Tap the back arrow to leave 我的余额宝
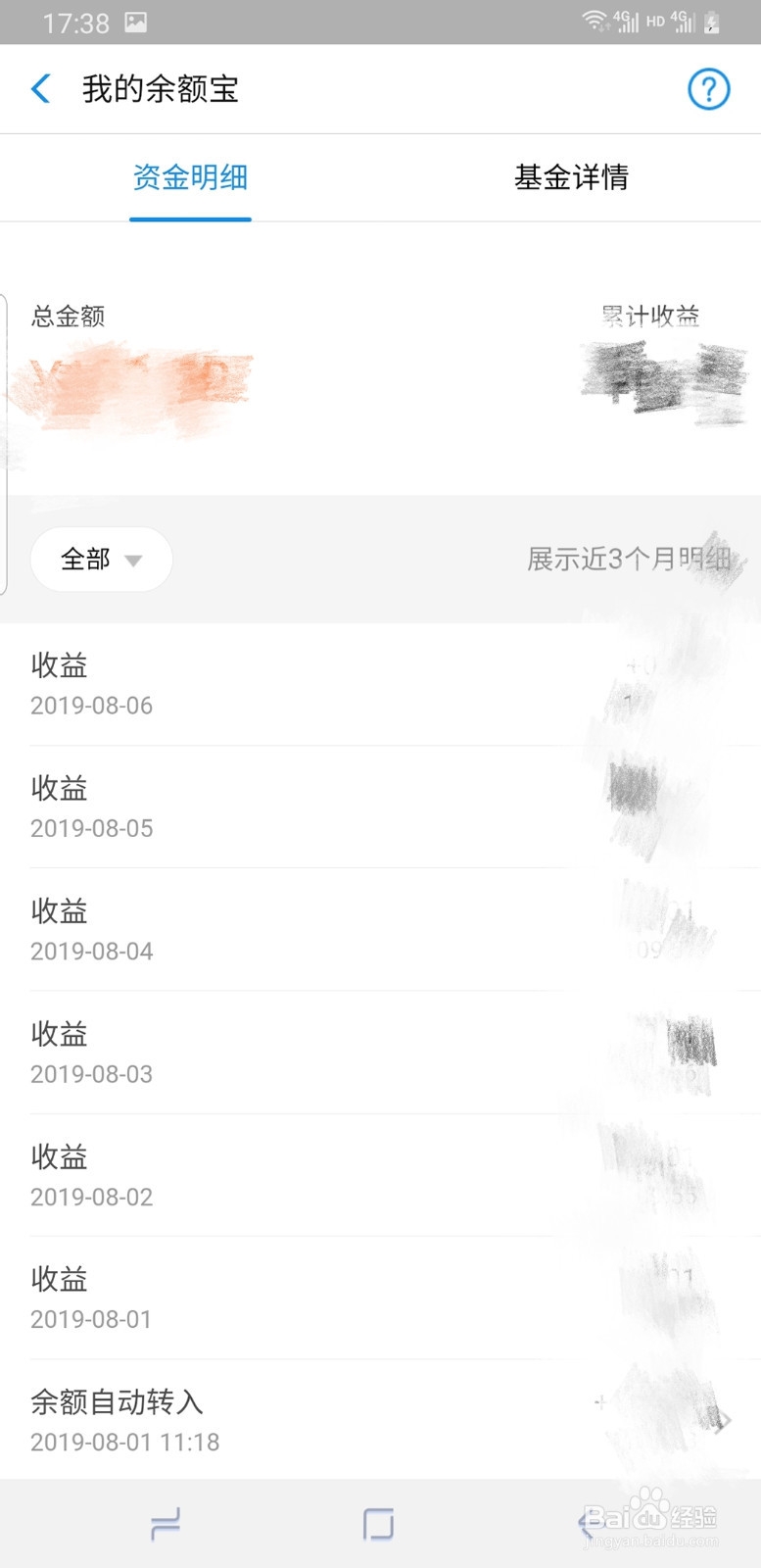The image size is (761, 1568). point(40,88)
